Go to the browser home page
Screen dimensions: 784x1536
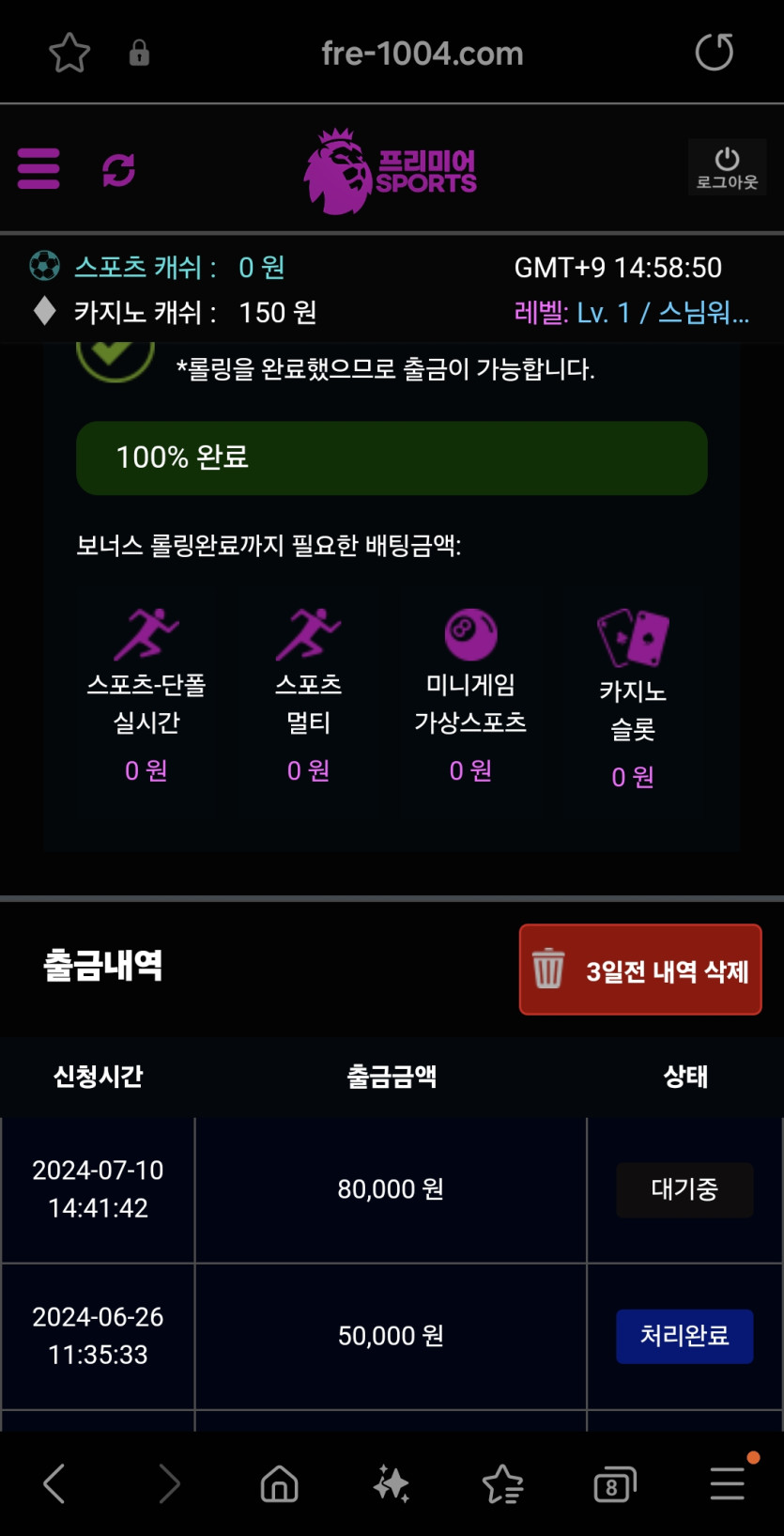[279, 1484]
